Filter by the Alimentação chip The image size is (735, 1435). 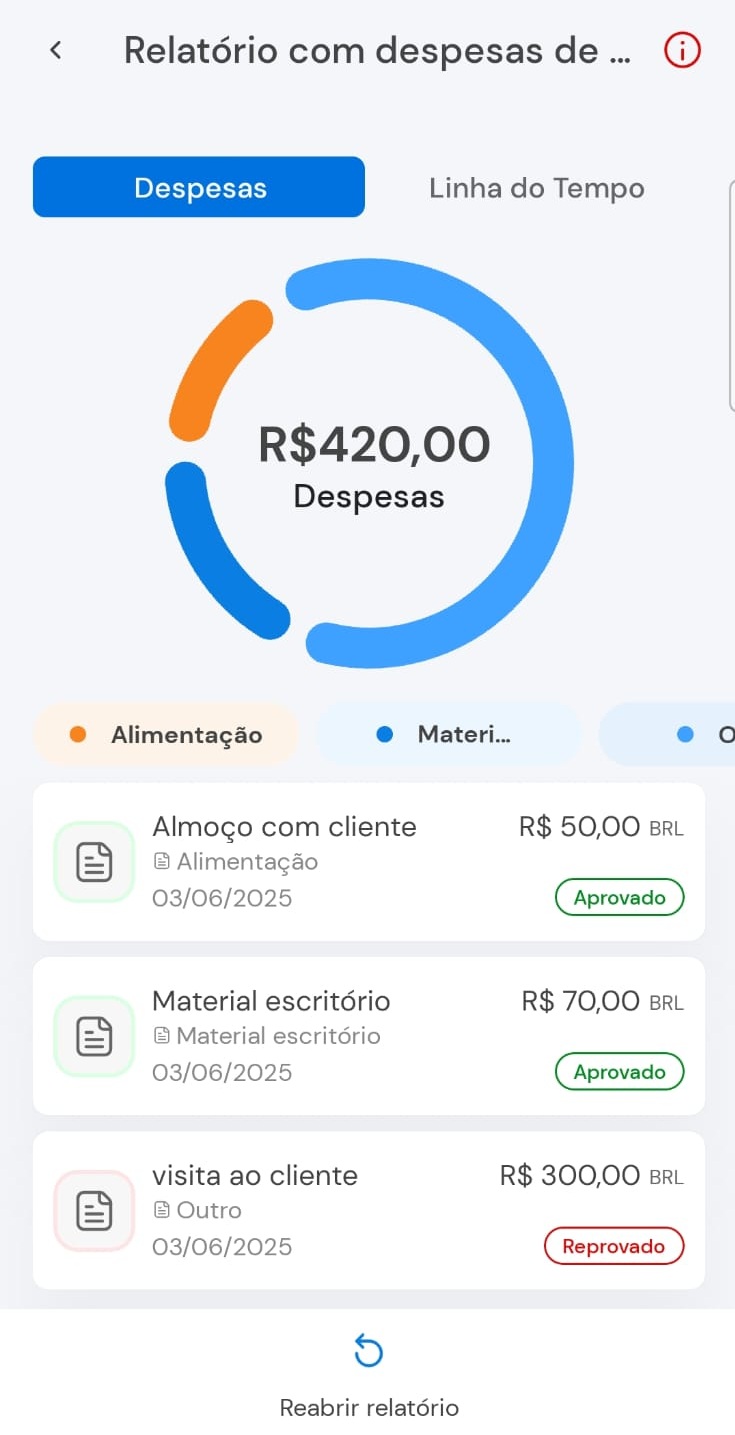tap(166, 735)
